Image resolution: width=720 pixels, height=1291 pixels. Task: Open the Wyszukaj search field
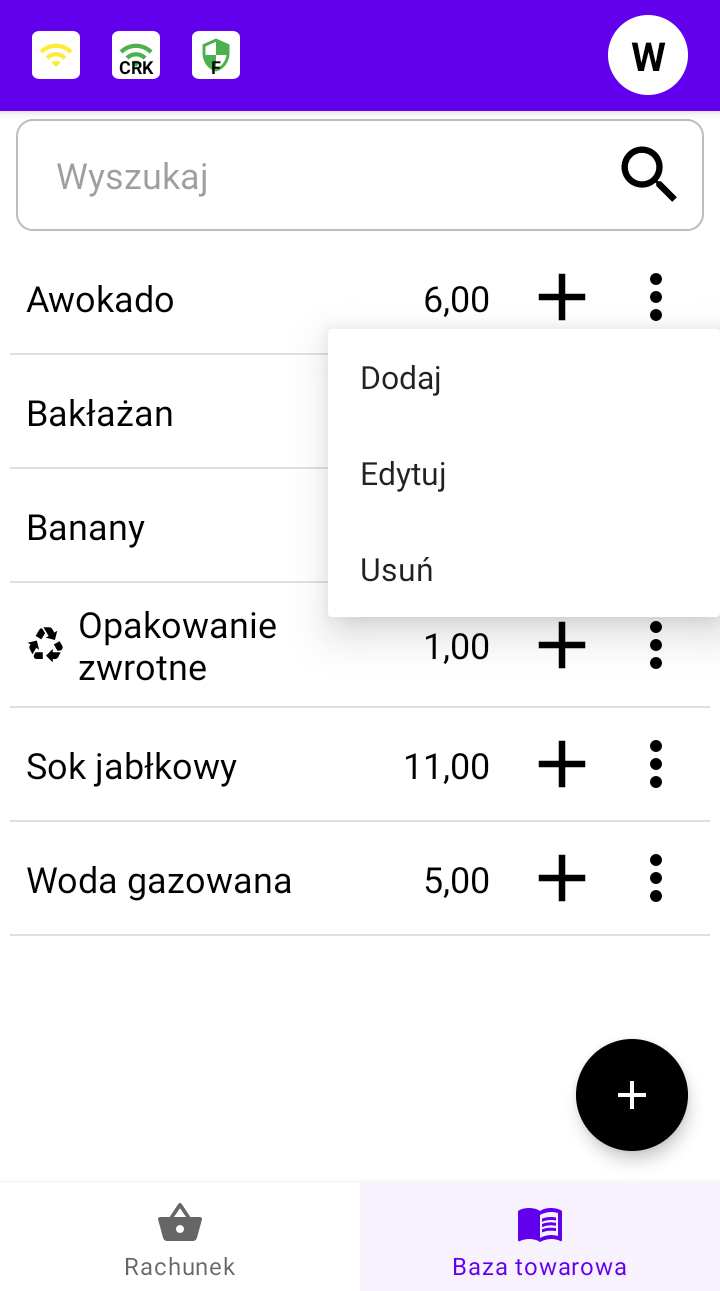360,176
